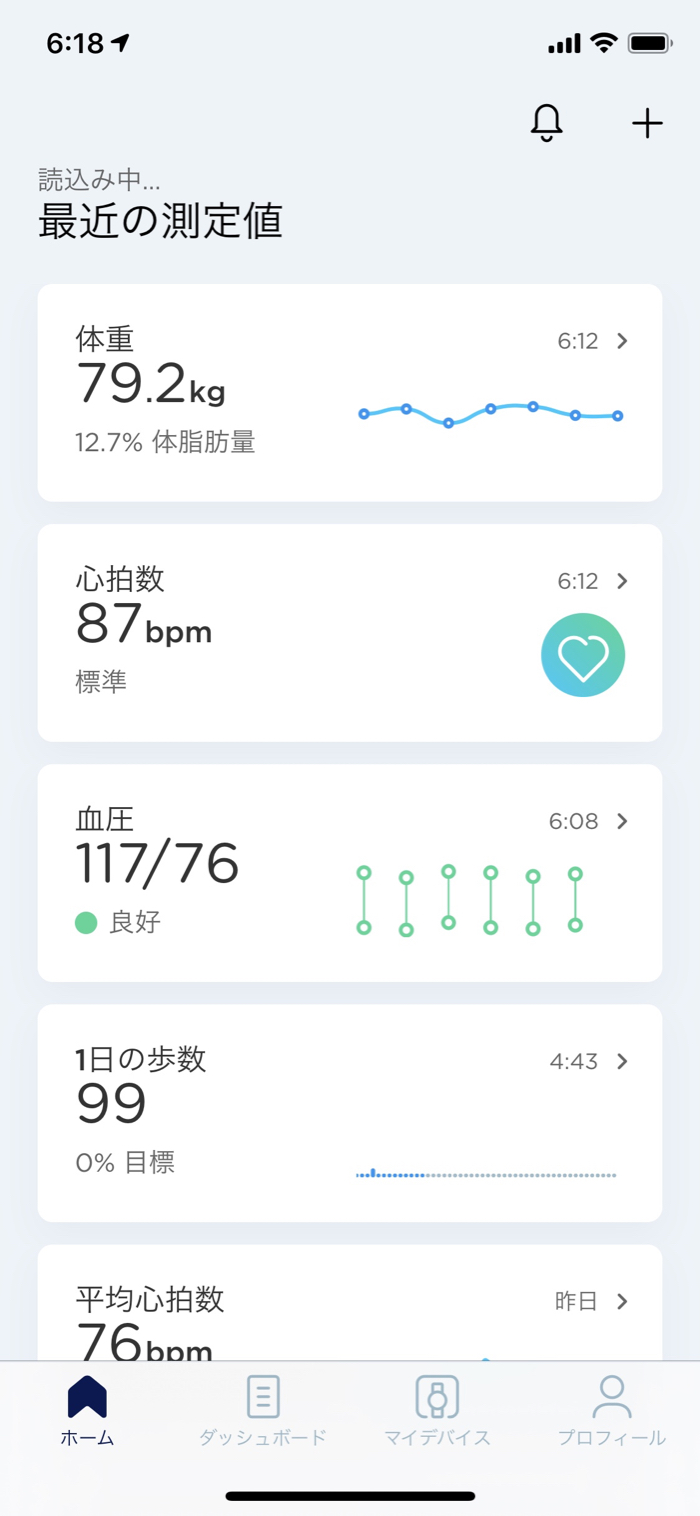Tap the plus icon to add measurement
700x1516 pixels.
pos(647,123)
